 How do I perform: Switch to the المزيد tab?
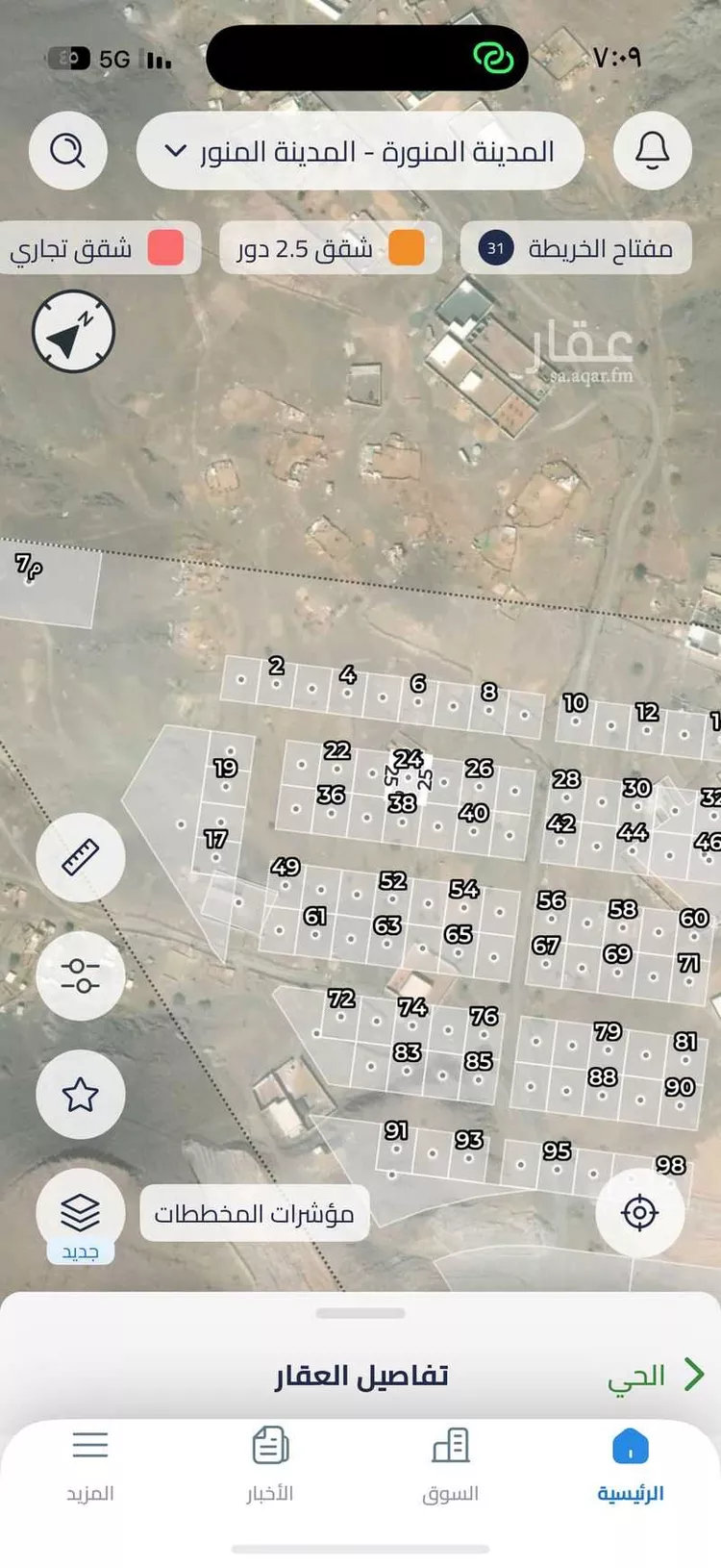(90, 1462)
